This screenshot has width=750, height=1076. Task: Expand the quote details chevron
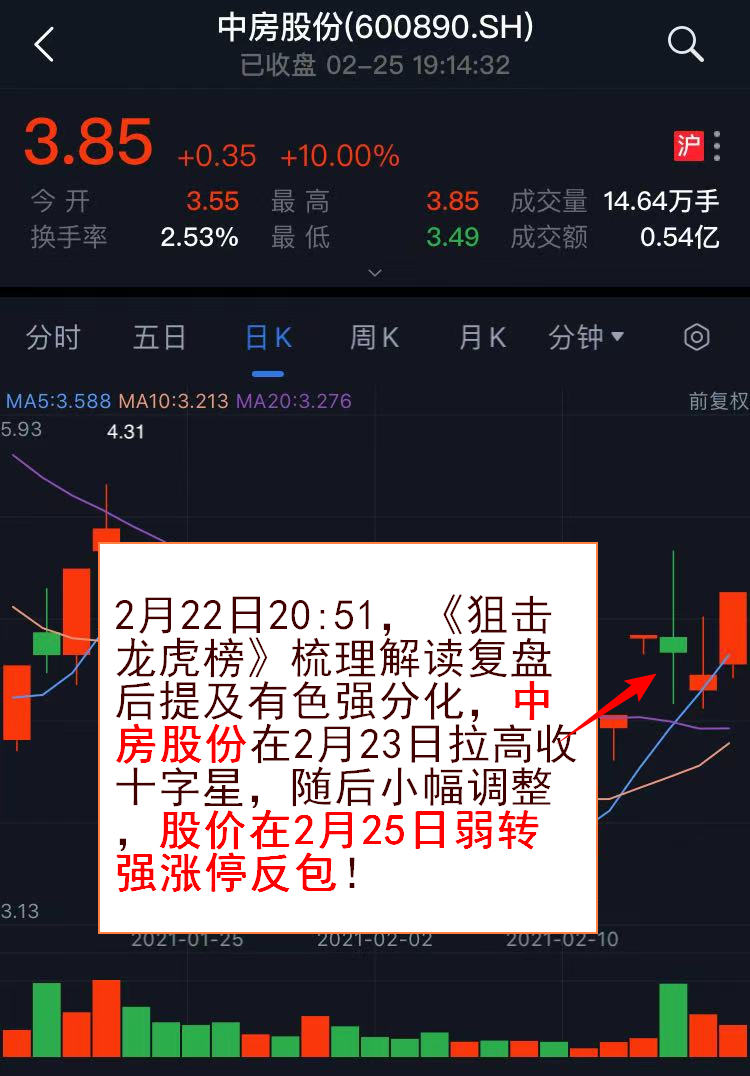click(x=375, y=272)
